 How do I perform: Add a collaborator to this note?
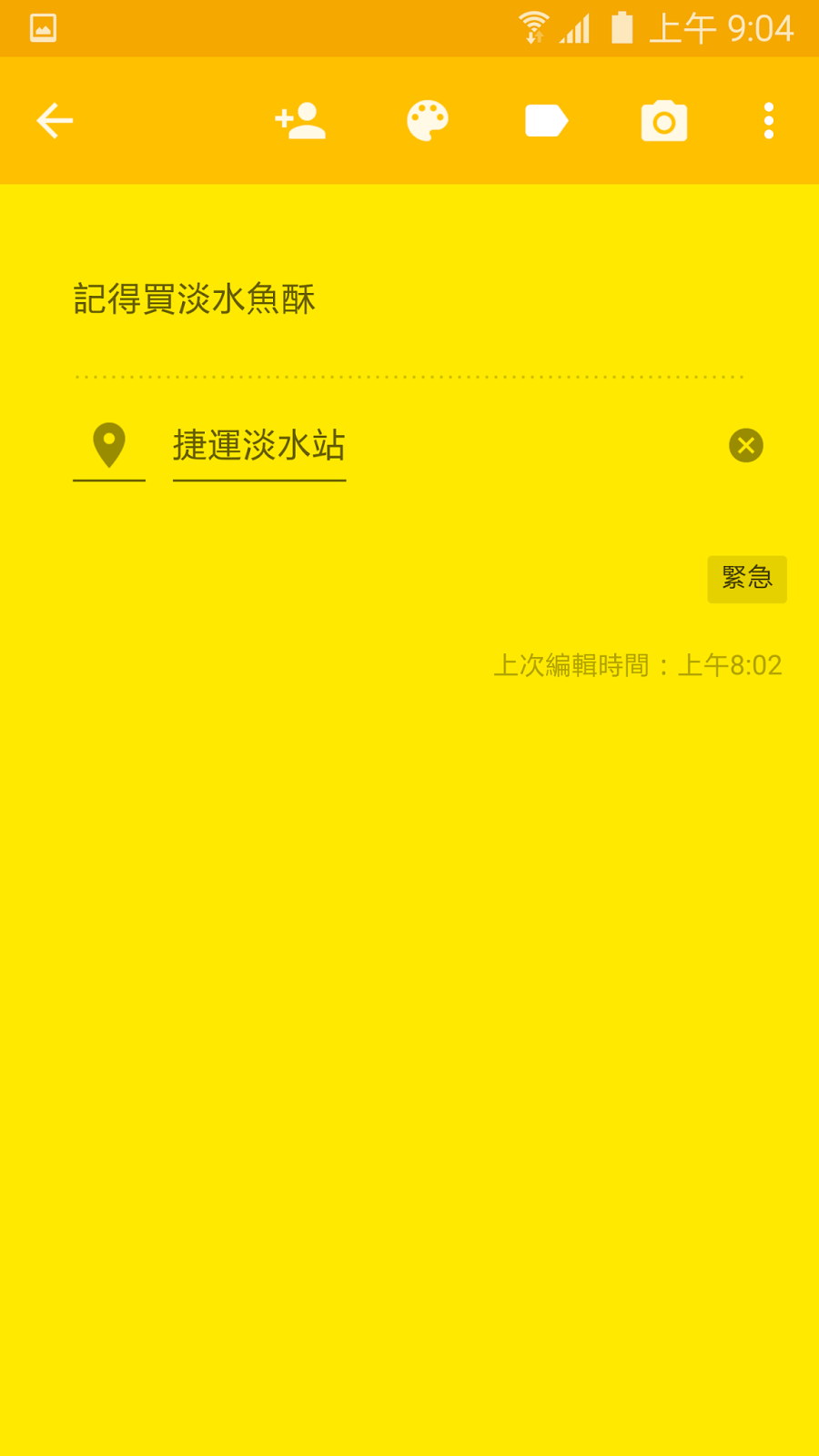[x=300, y=120]
